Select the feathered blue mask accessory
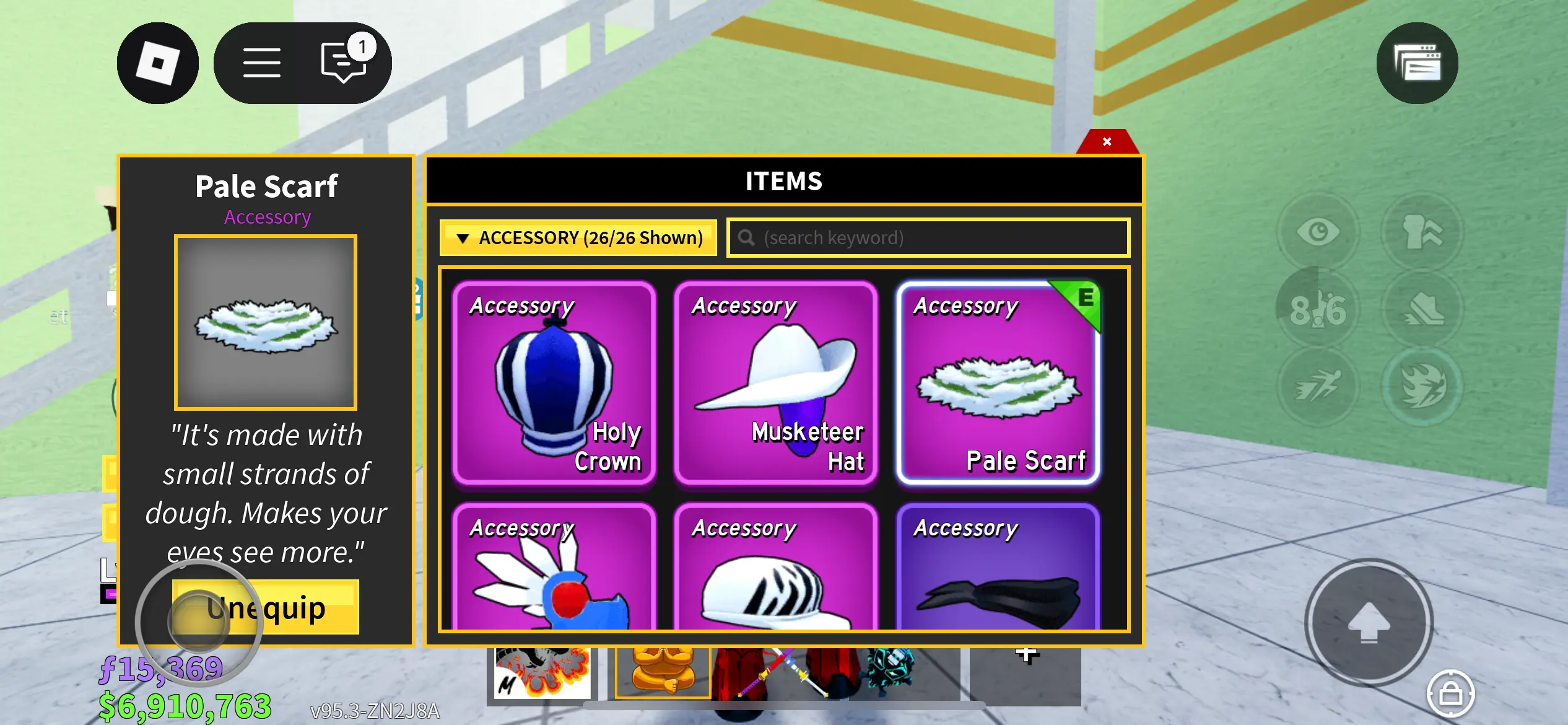This screenshot has width=1568, height=725. 554,567
